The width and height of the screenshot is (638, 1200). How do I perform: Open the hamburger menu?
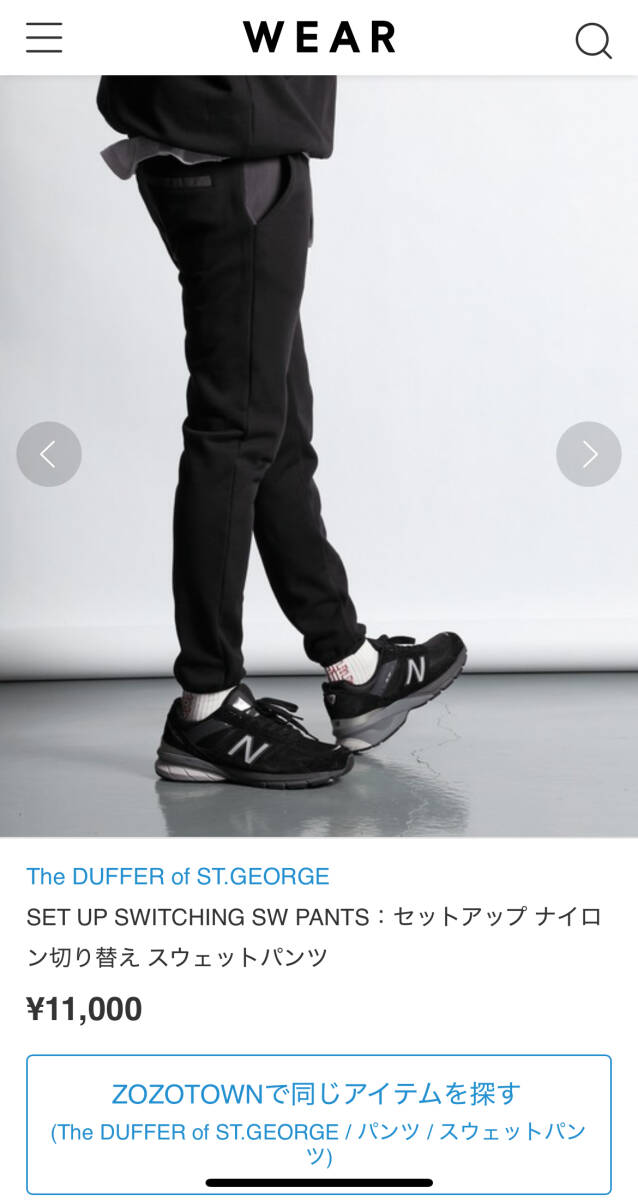click(44, 38)
